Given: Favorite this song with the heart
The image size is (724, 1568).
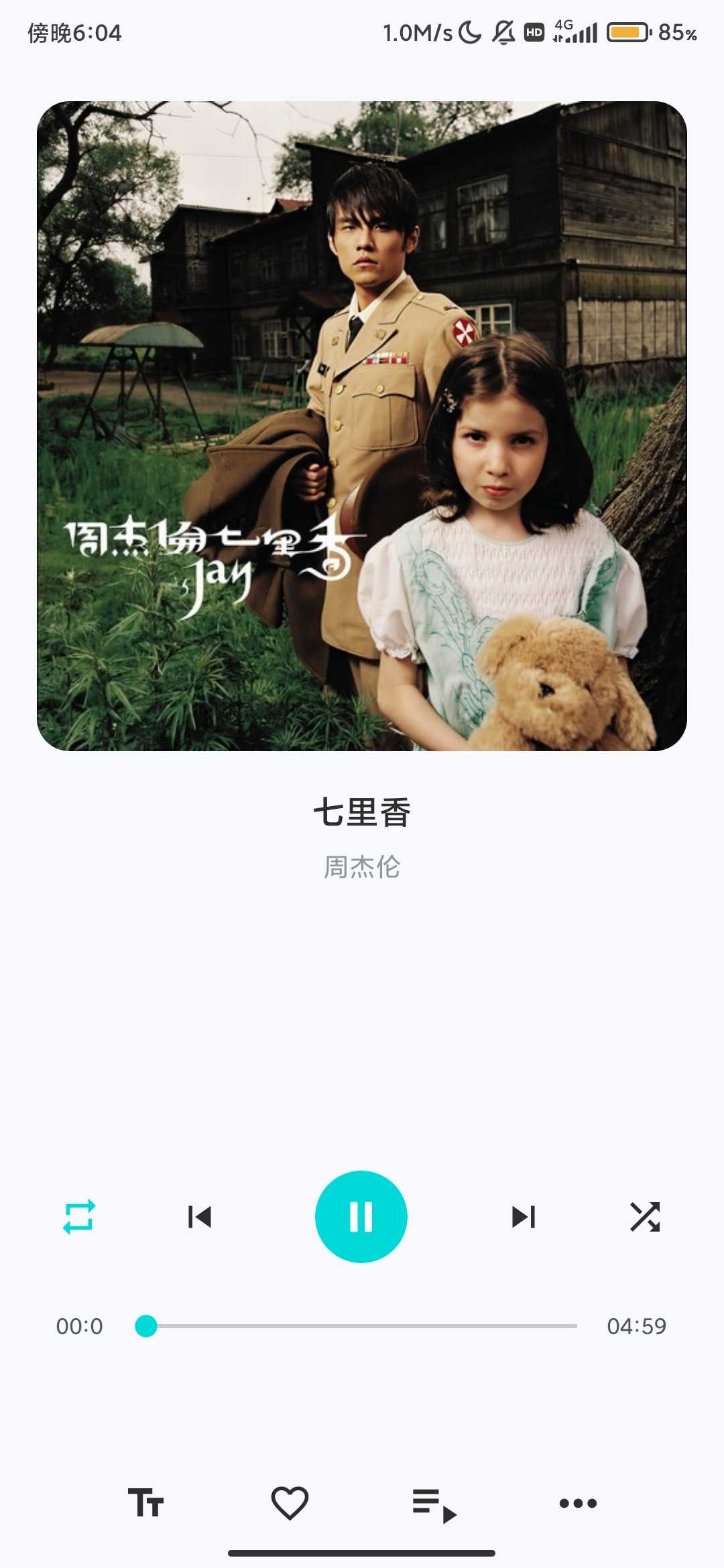Looking at the screenshot, I should coord(290,1502).
